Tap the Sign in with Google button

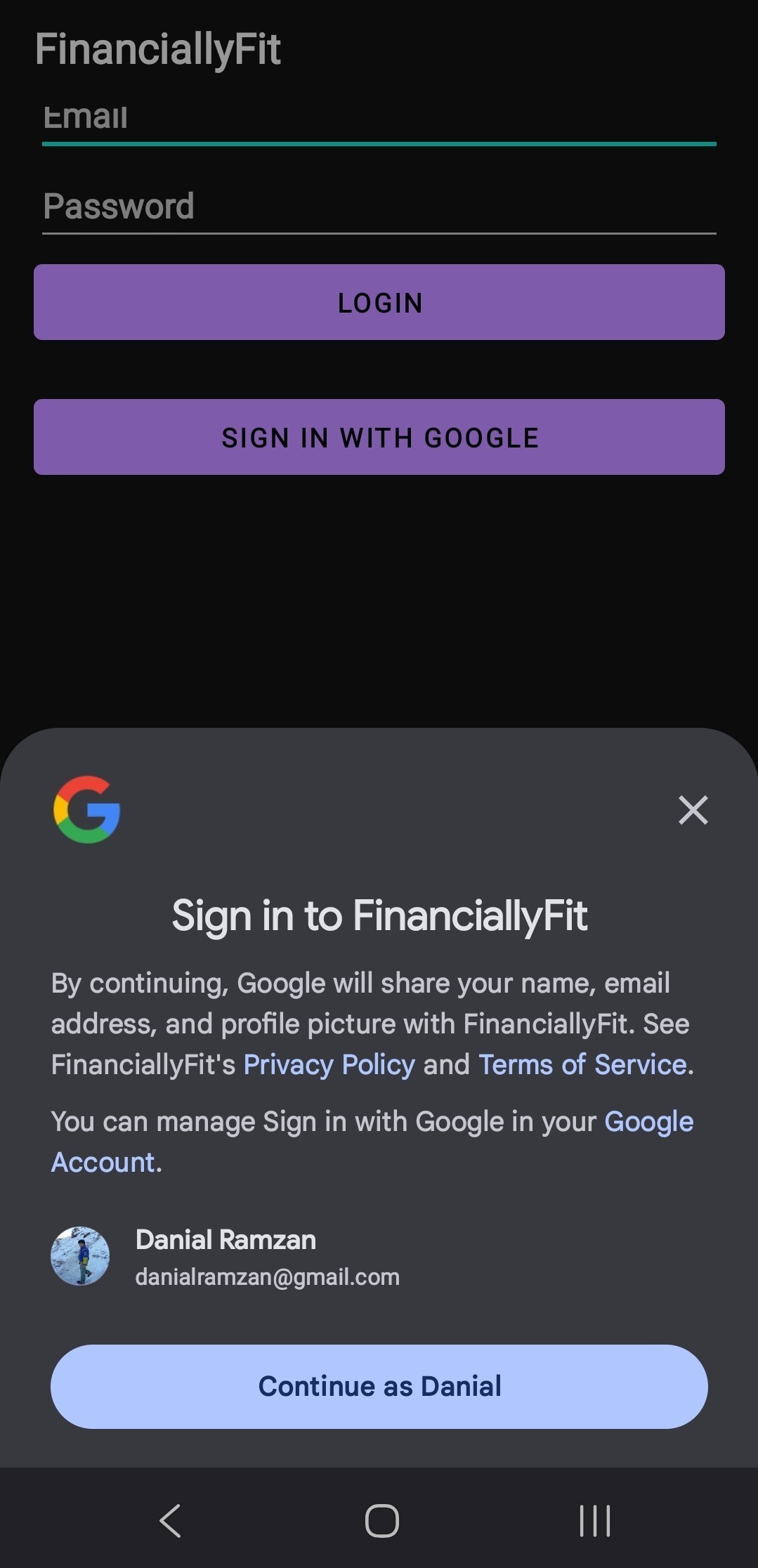tap(379, 437)
